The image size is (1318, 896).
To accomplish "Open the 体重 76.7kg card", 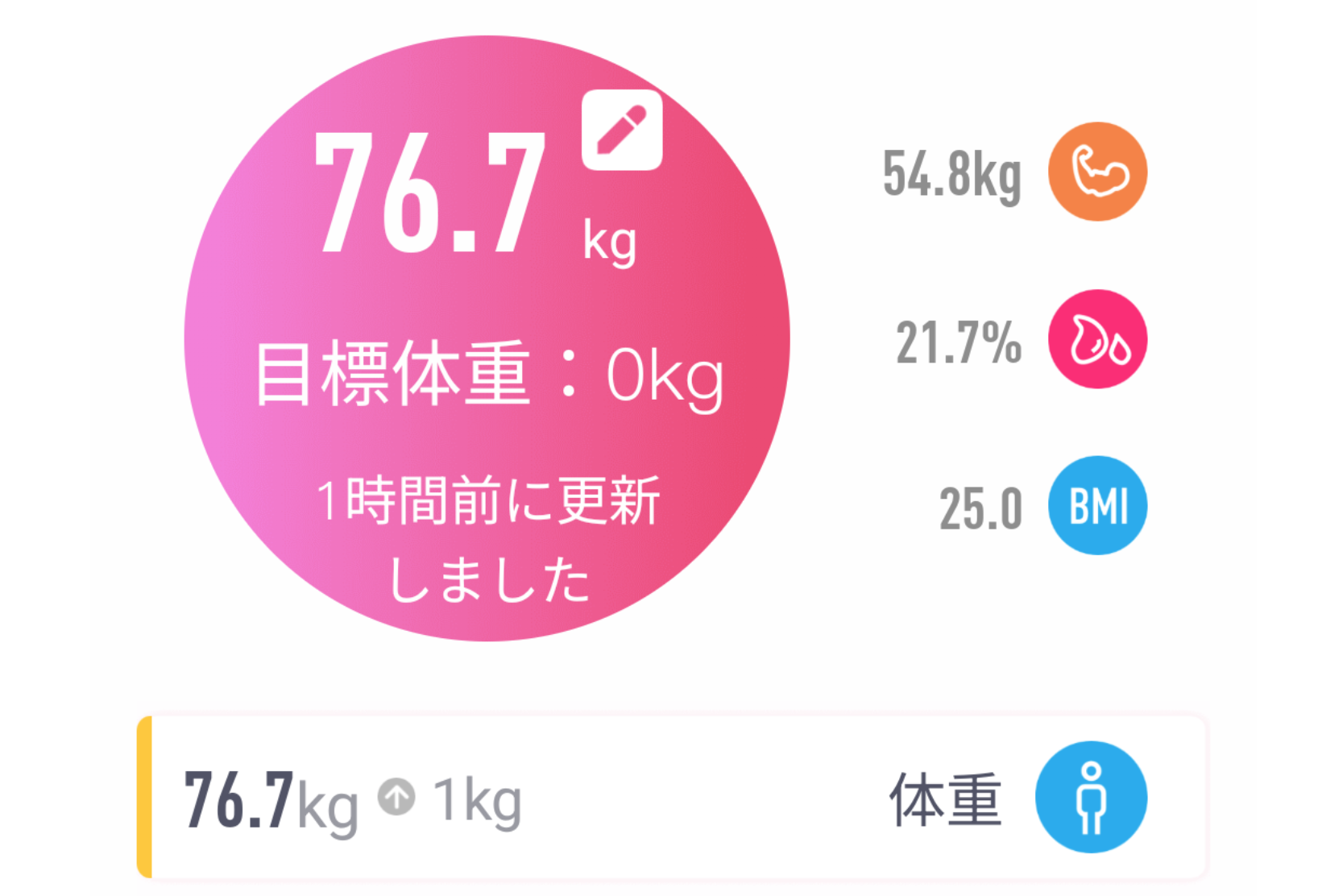I will pyautogui.click(x=670, y=798).
